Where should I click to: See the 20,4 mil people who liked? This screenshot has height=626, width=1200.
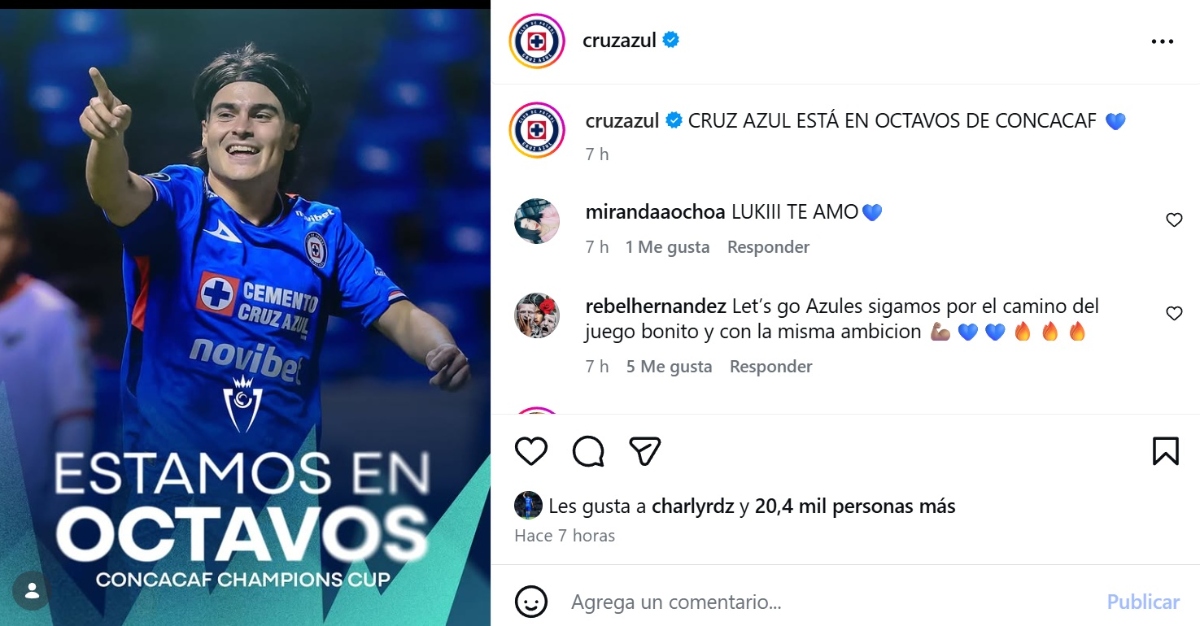pyautogui.click(x=855, y=507)
